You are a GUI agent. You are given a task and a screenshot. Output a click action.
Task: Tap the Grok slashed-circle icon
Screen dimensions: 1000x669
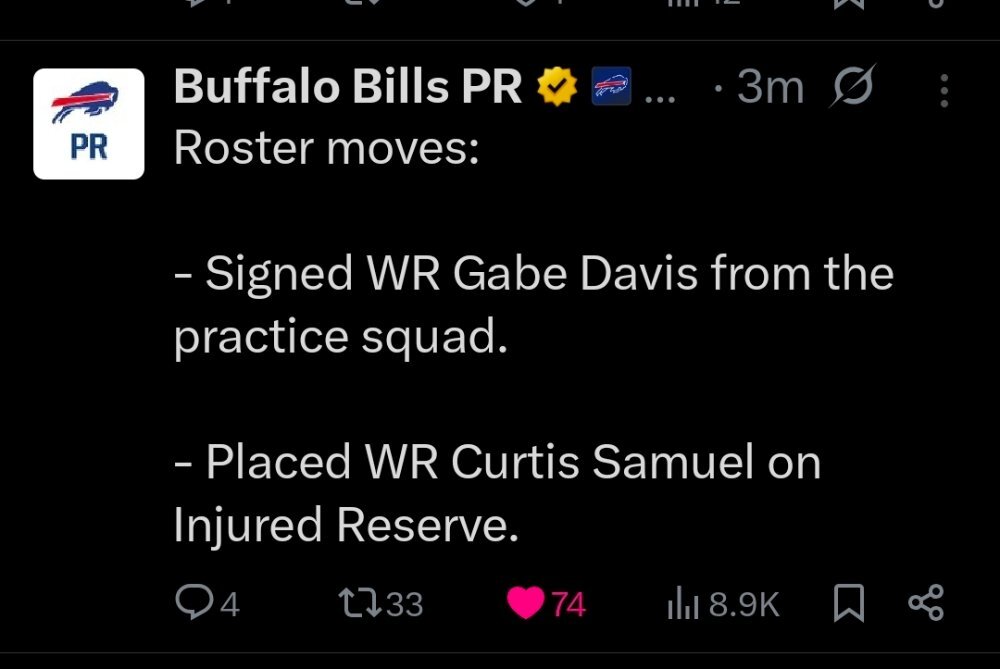coord(853,88)
